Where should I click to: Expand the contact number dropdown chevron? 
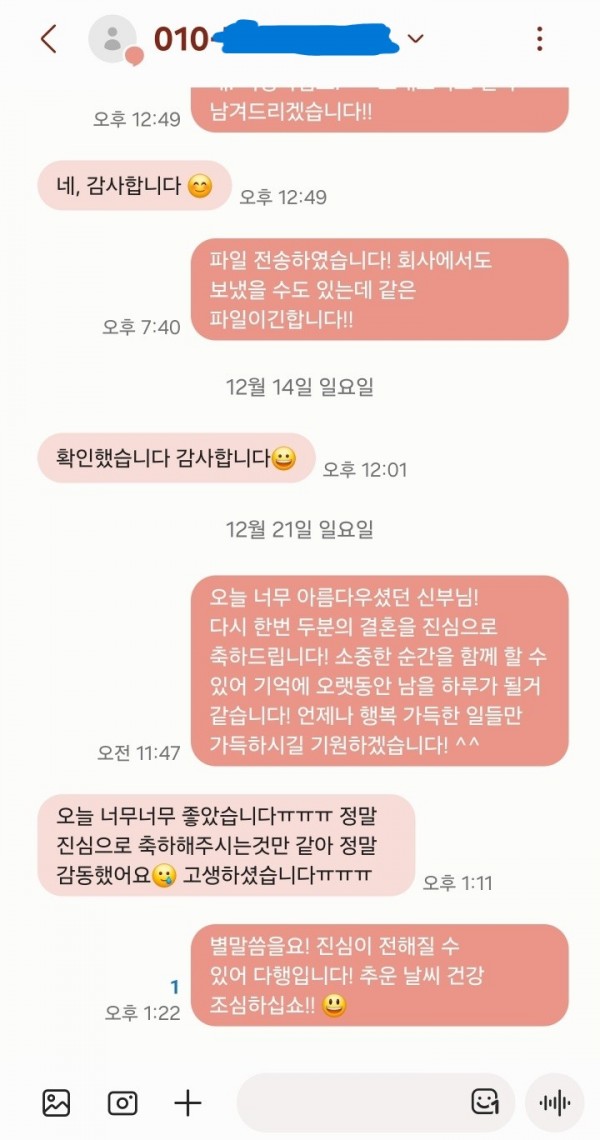[416, 39]
